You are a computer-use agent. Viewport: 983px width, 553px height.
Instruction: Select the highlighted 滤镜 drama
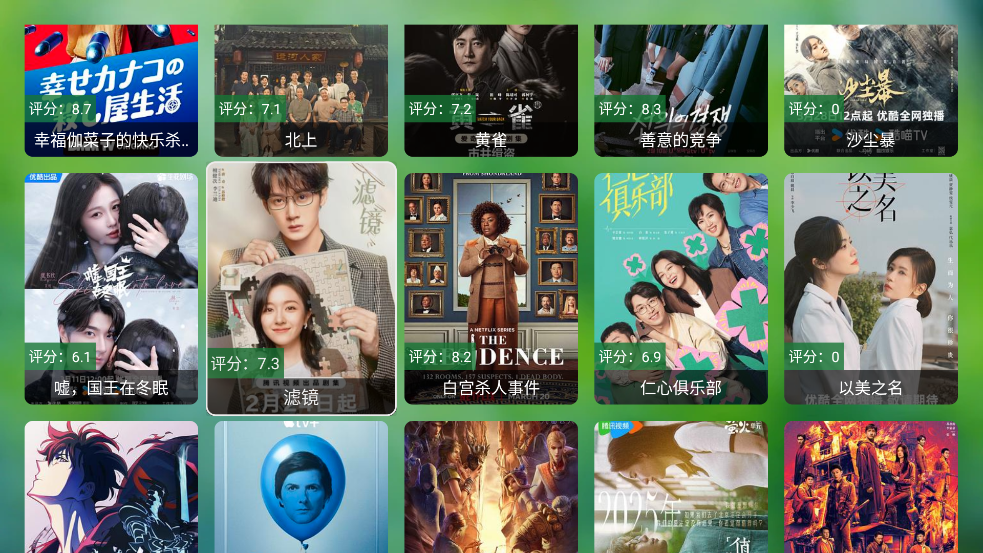coord(301,288)
